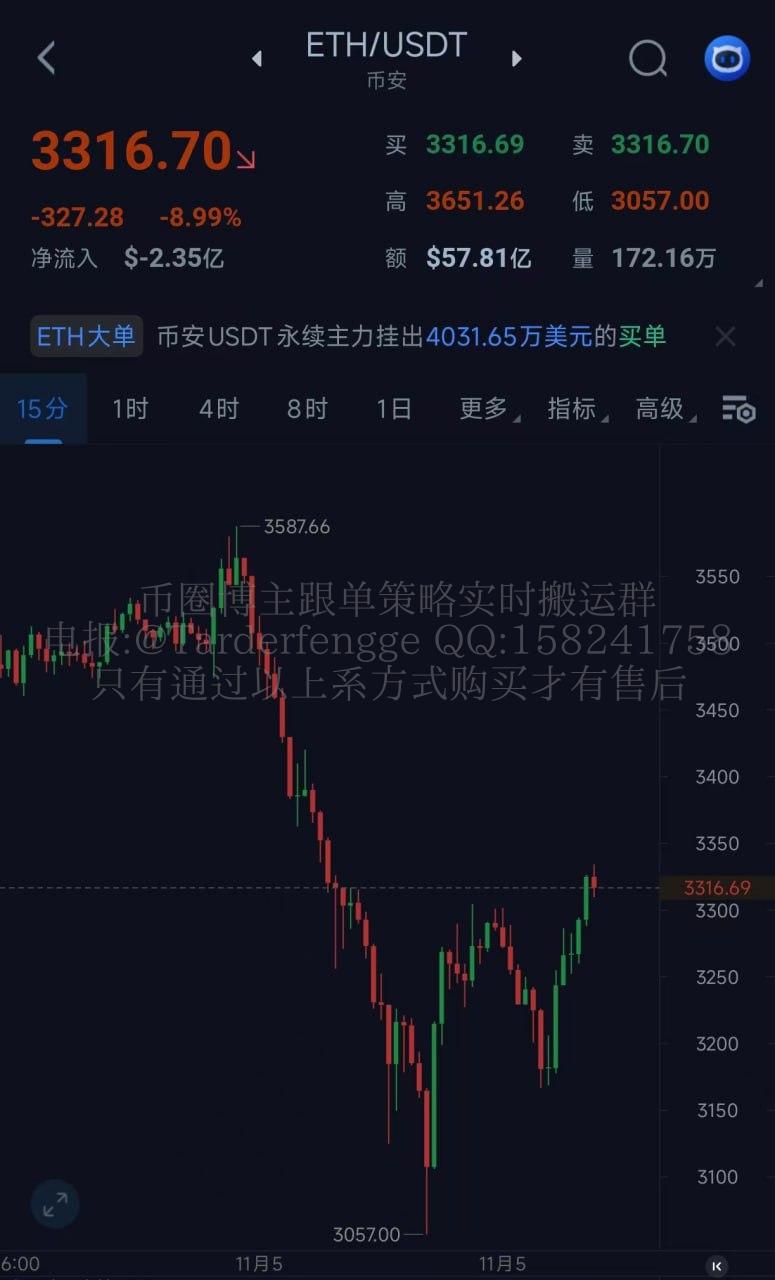Open the ETH大单 large order notice
The image size is (775, 1280).
pyautogui.click(x=87, y=337)
